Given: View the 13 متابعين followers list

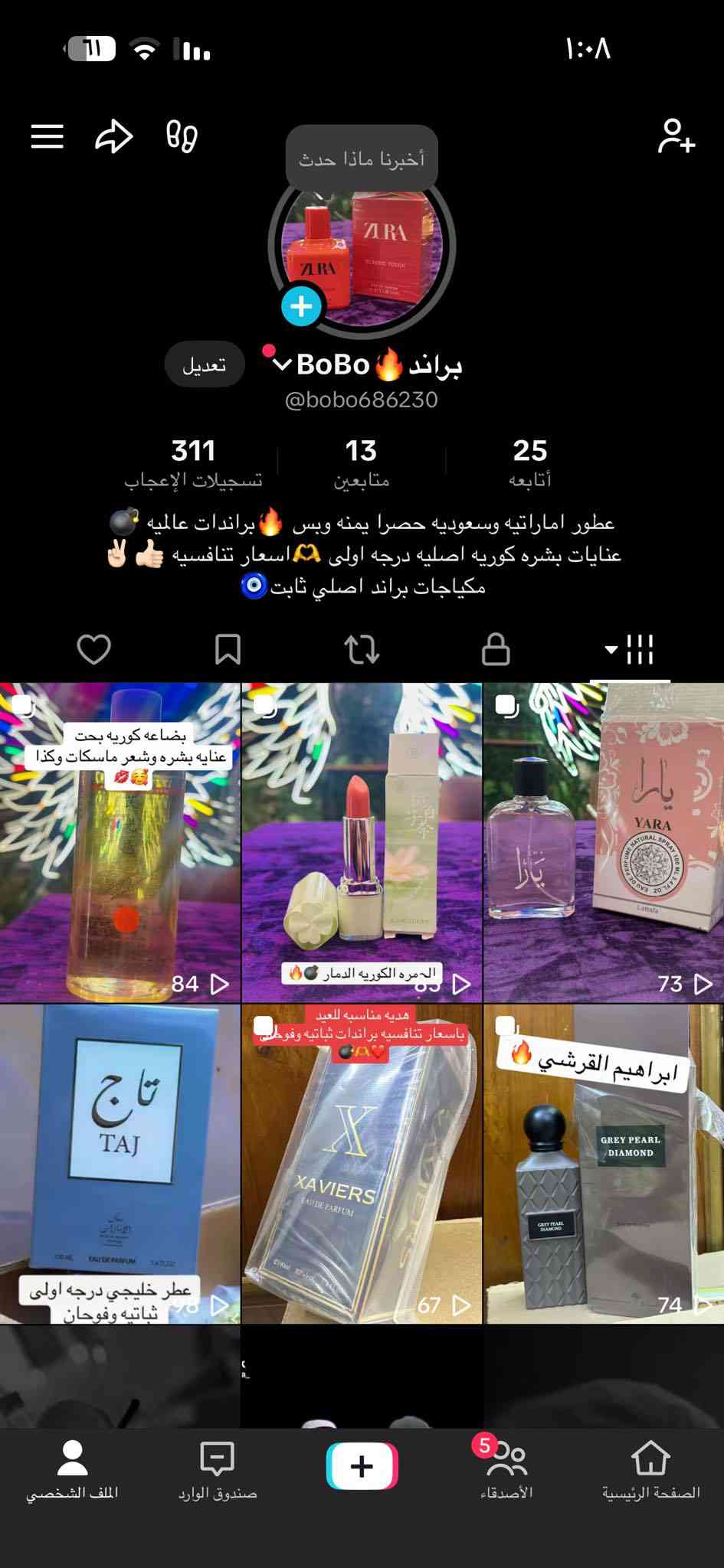Looking at the screenshot, I should [361, 462].
